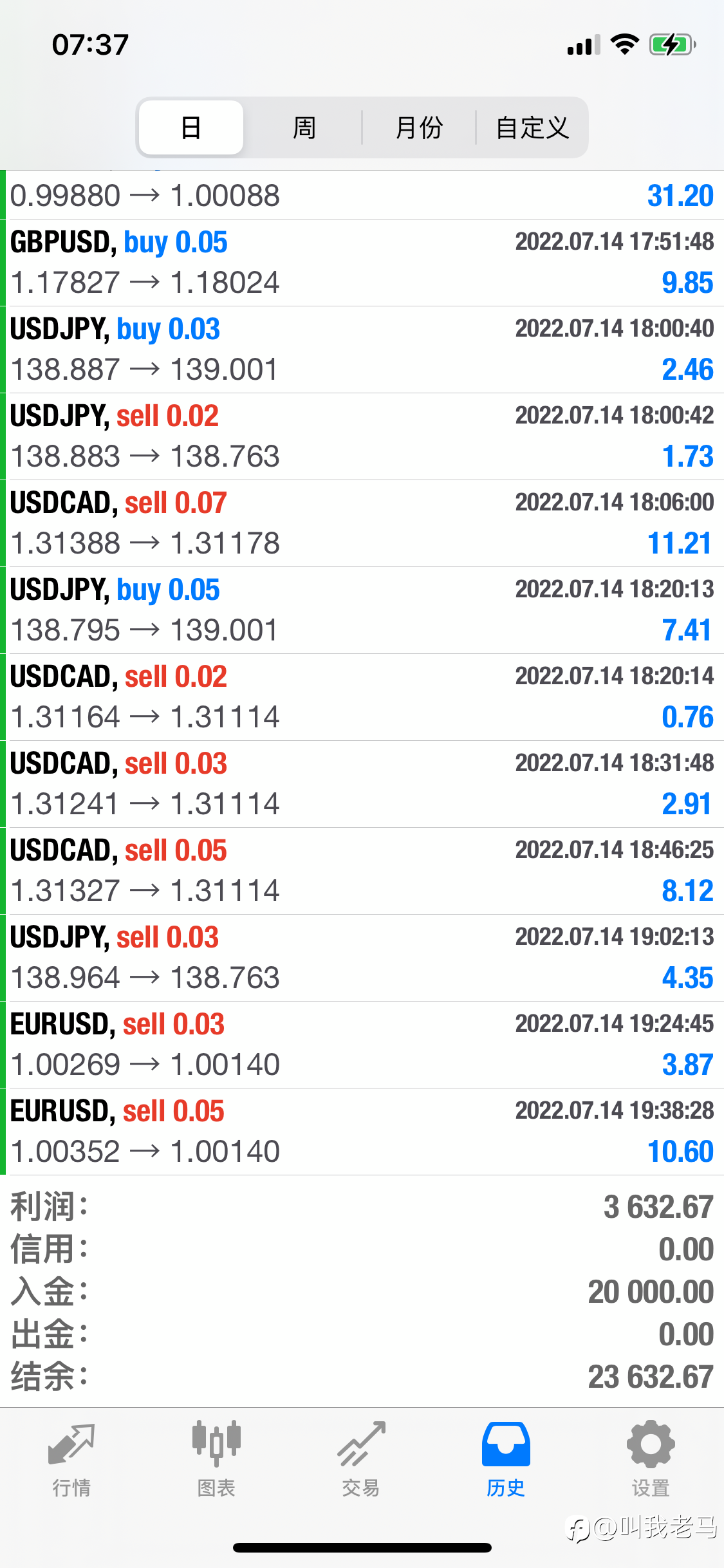The image size is (724, 1568).
Task: Switch to the 周 (week) period
Action: click(x=304, y=127)
